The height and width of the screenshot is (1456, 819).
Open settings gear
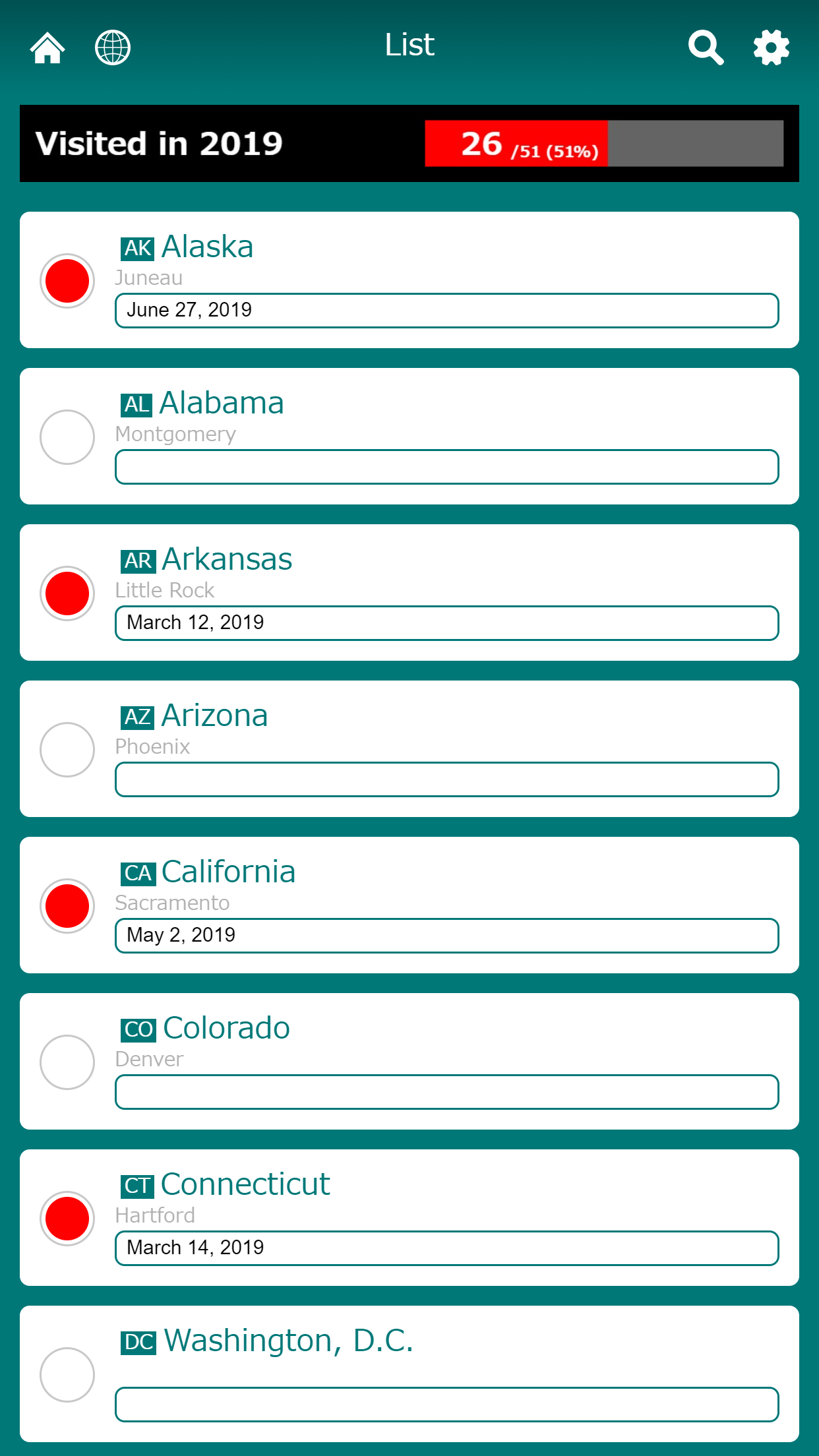[771, 47]
